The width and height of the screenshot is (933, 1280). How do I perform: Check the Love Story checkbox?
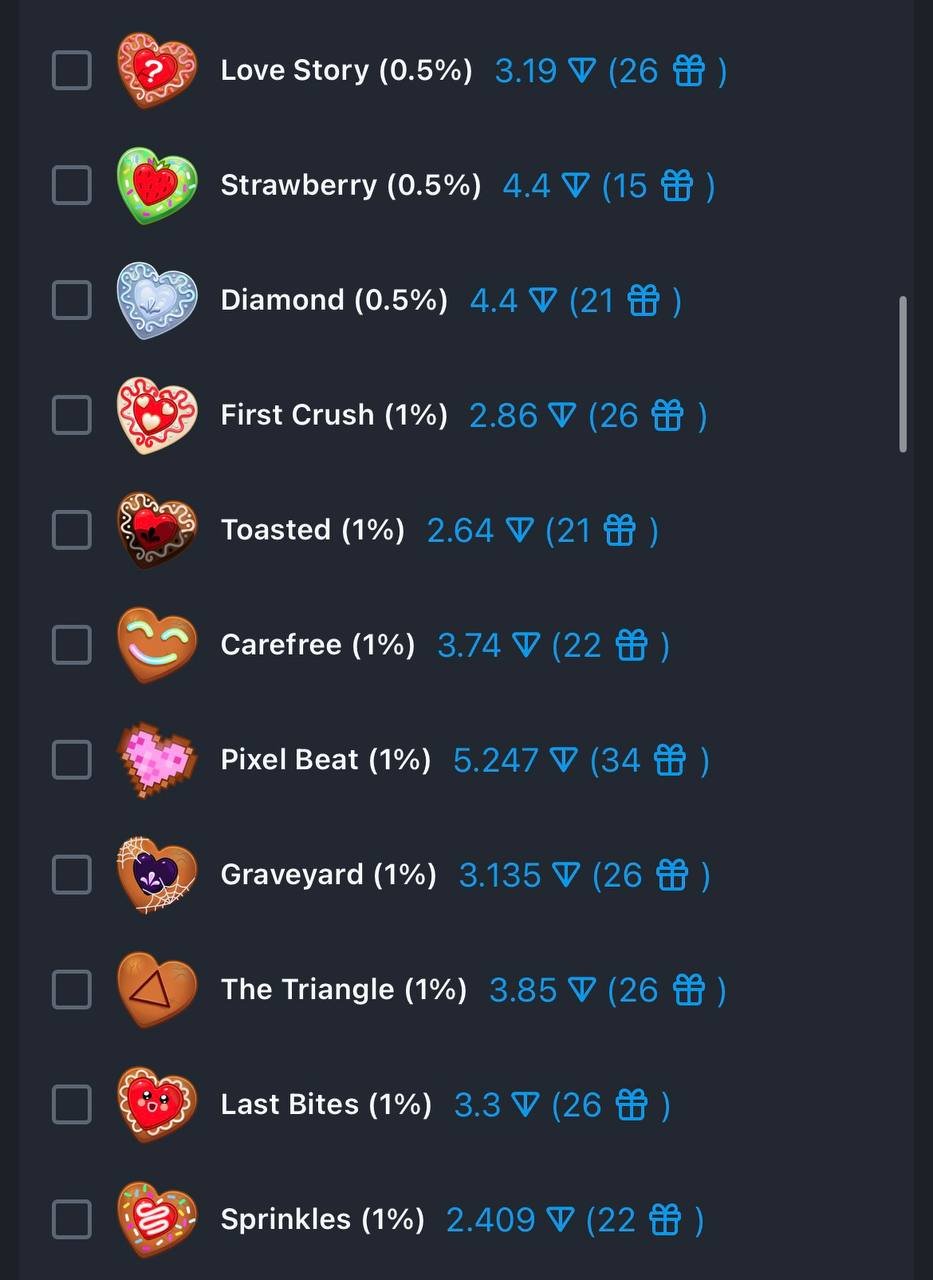click(x=71, y=70)
